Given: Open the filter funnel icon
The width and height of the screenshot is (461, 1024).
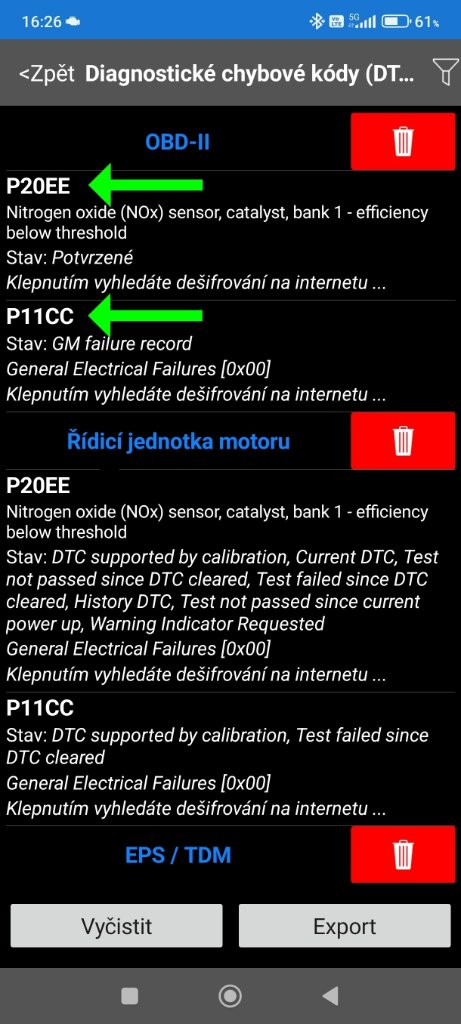Looking at the screenshot, I should click(x=444, y=73).
